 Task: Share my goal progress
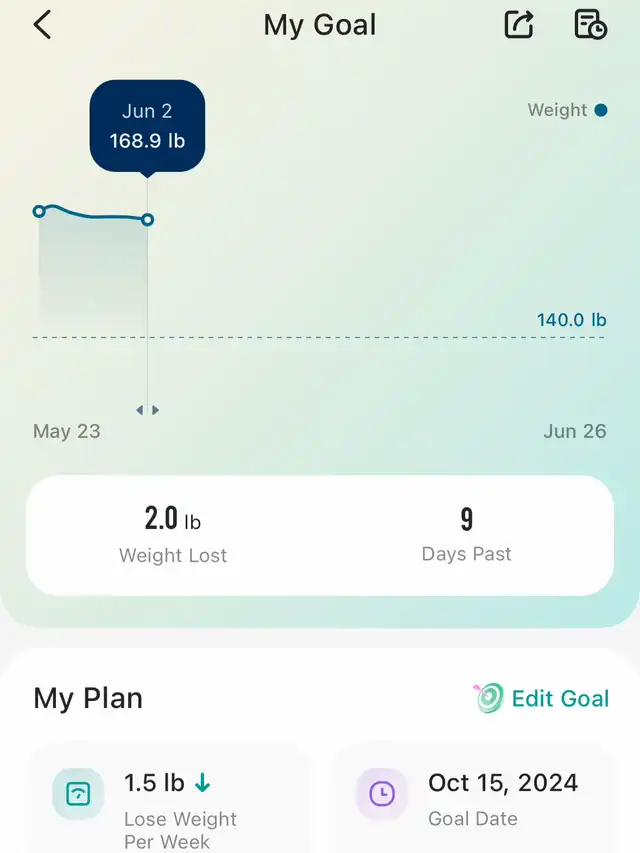point(519,25)
